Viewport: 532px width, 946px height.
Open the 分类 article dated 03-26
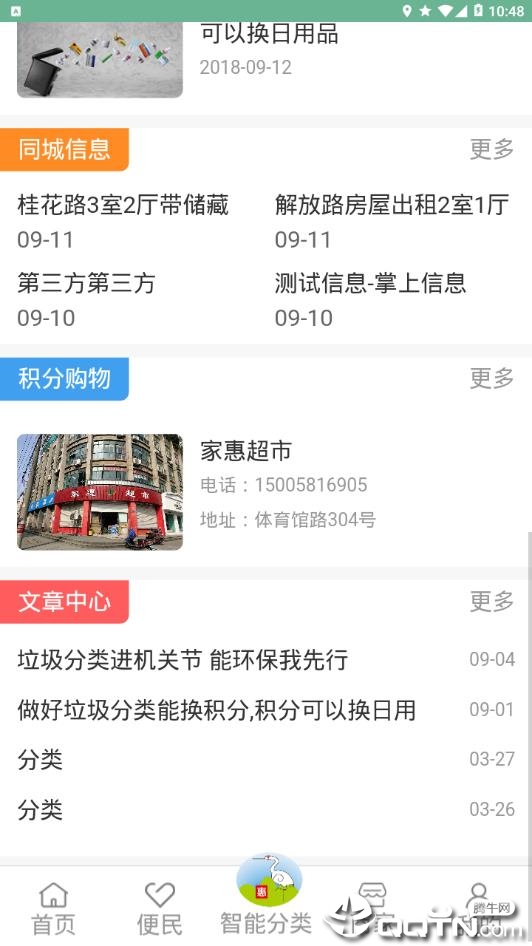(266, 810)
